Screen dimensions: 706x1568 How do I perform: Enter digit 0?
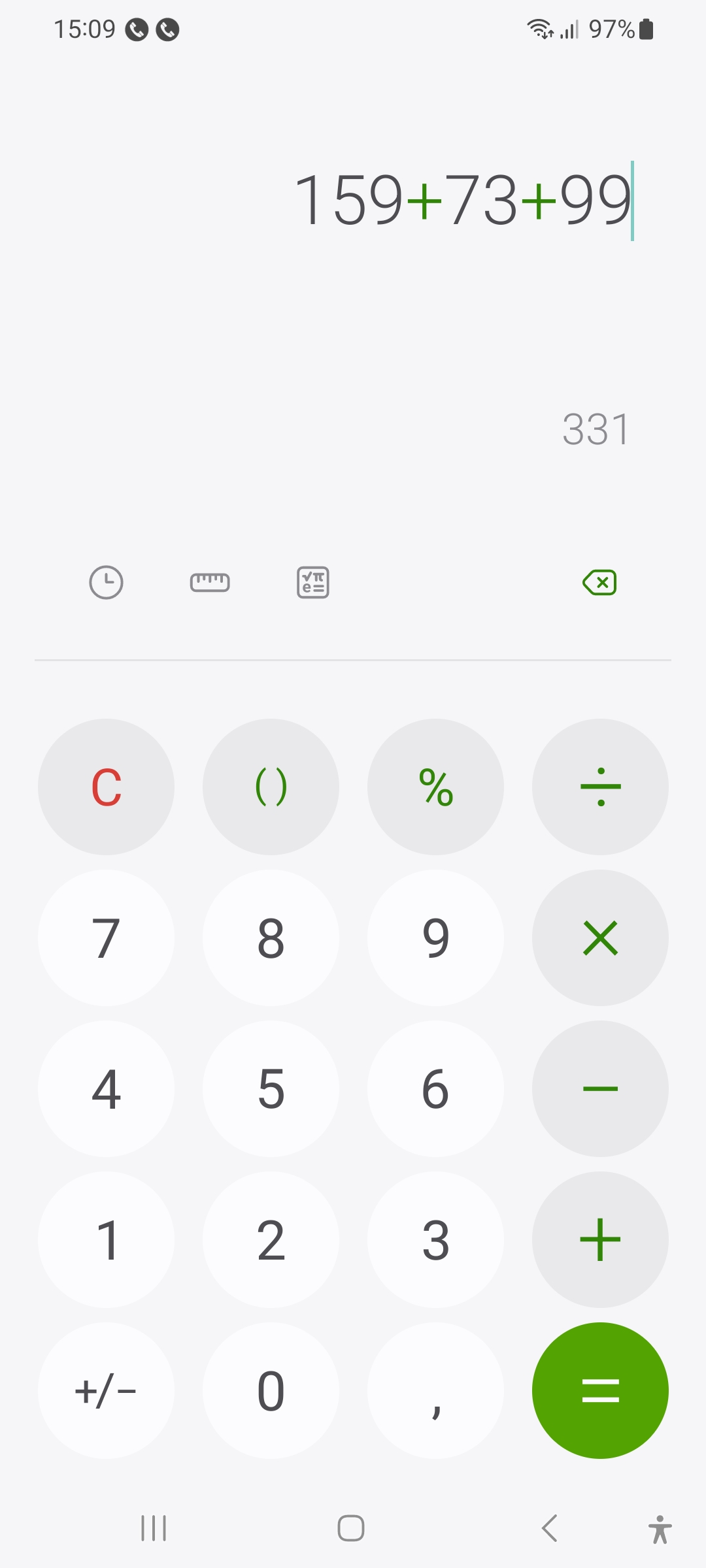pos(271,1390)
